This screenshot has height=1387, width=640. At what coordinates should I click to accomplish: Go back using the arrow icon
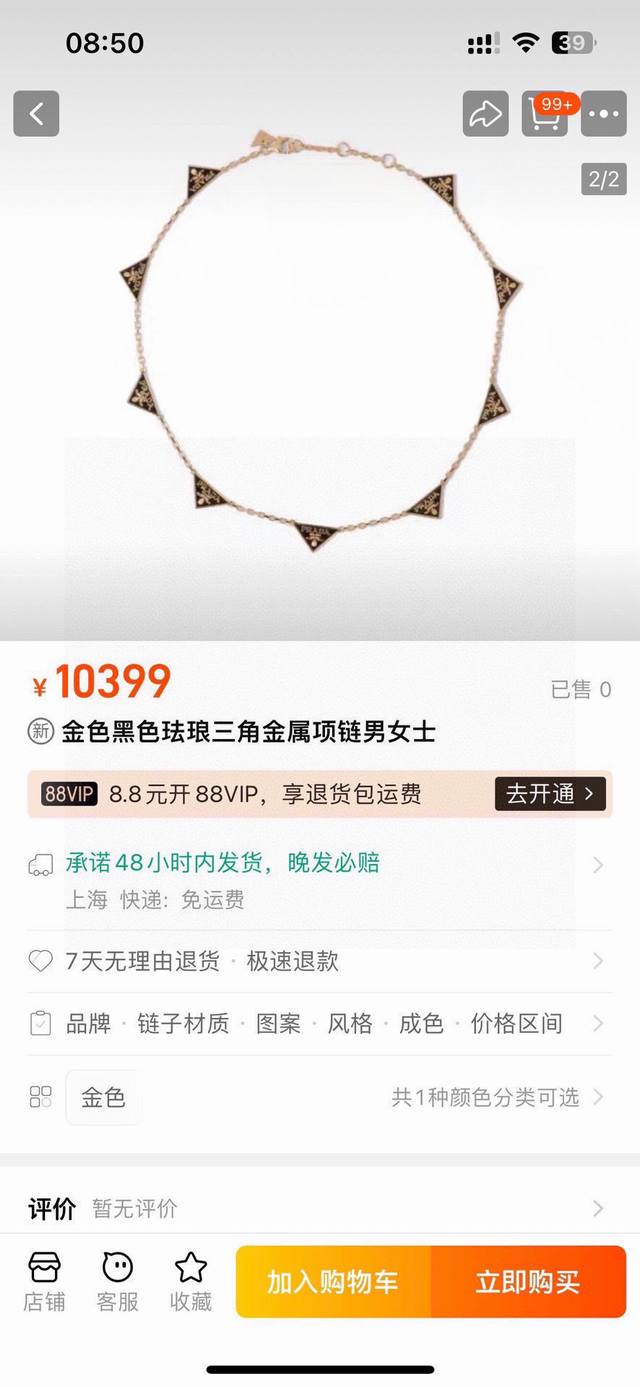(36, 114)
